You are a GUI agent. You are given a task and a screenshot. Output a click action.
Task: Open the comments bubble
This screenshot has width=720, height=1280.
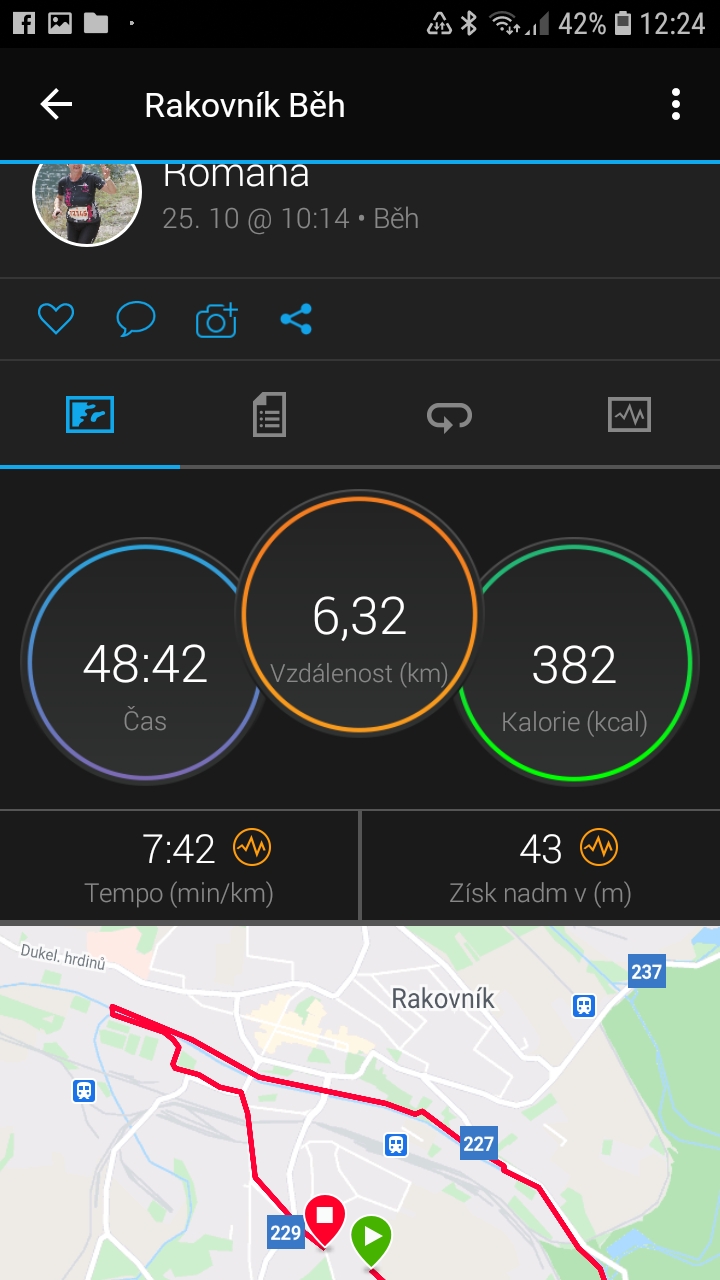(136, 320)
